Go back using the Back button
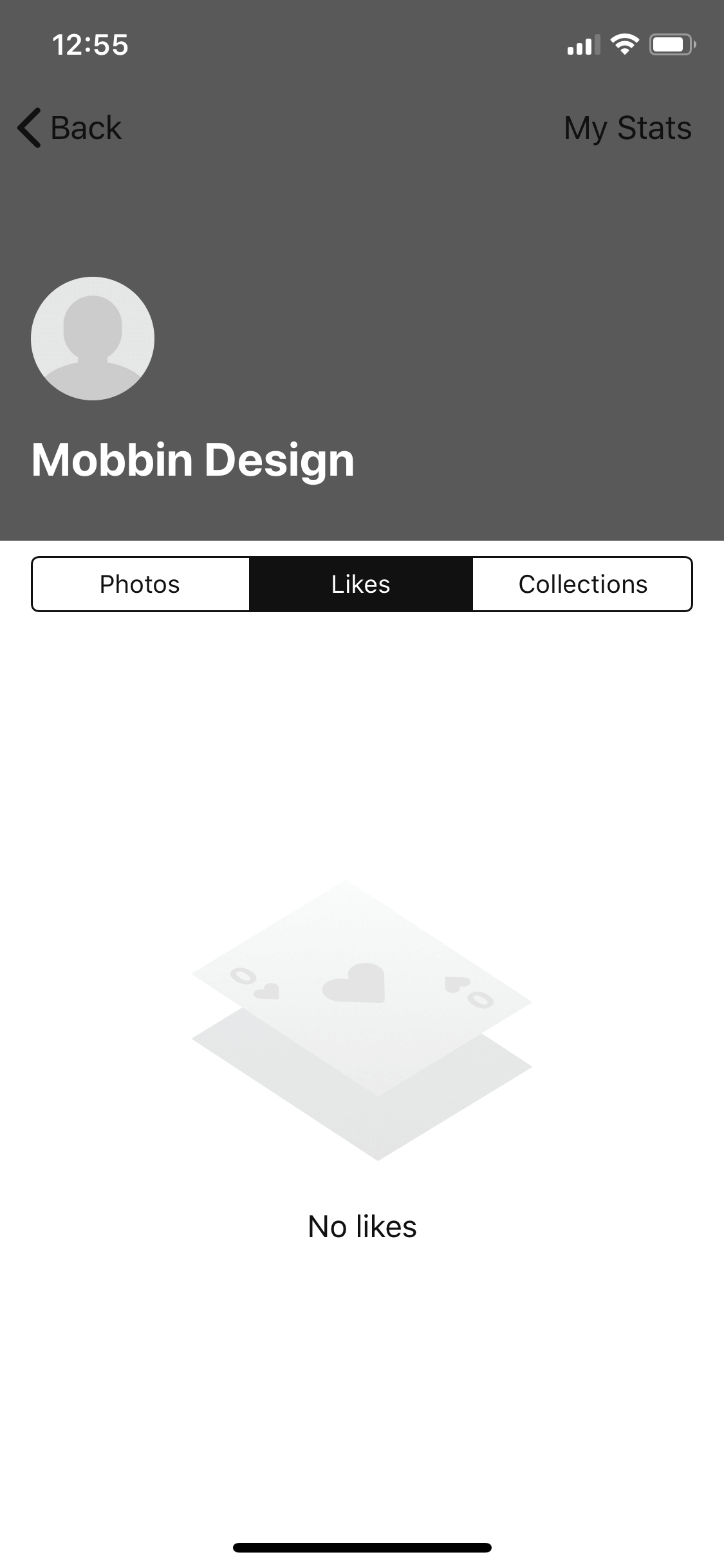 (70, 127)
